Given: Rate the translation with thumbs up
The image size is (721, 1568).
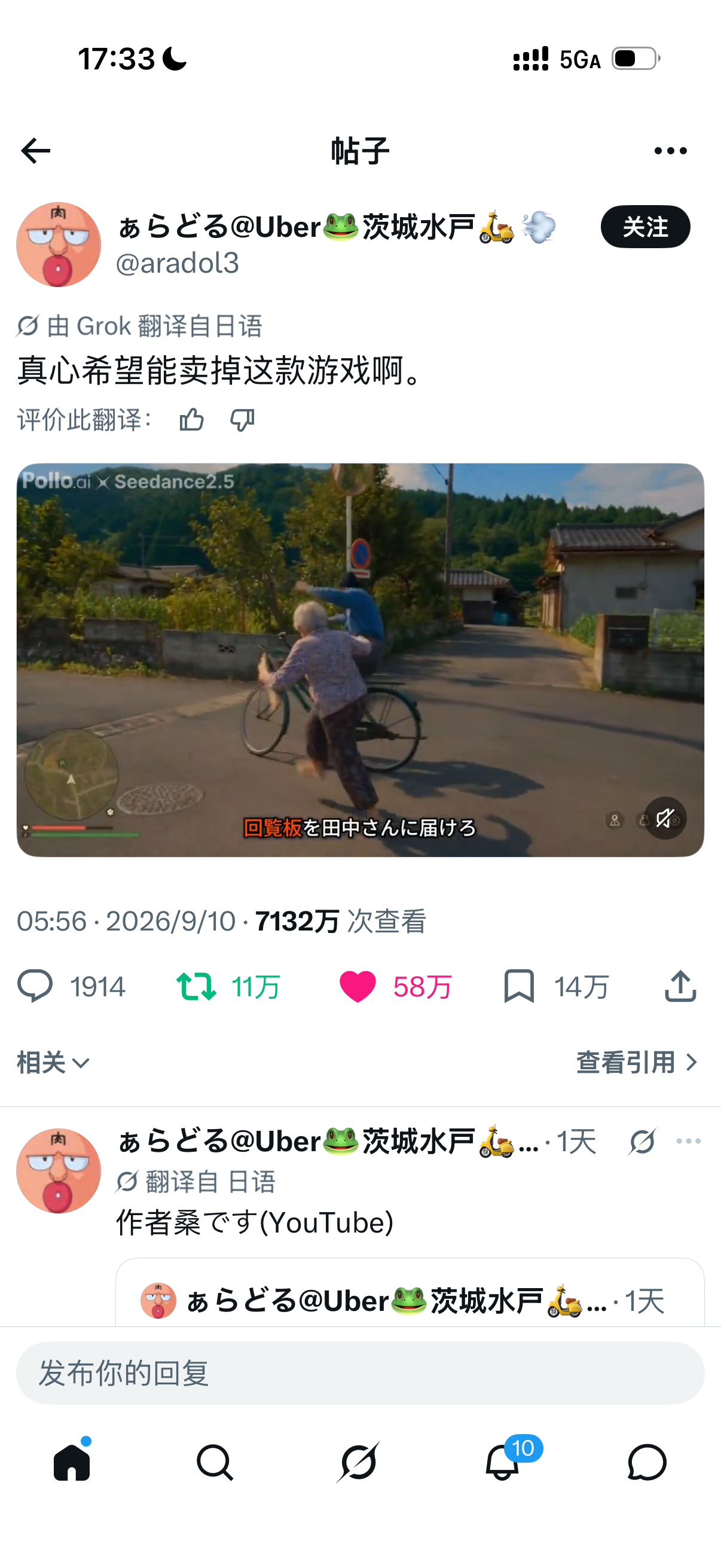Looking at the screenshot, I should click(192, 419).
